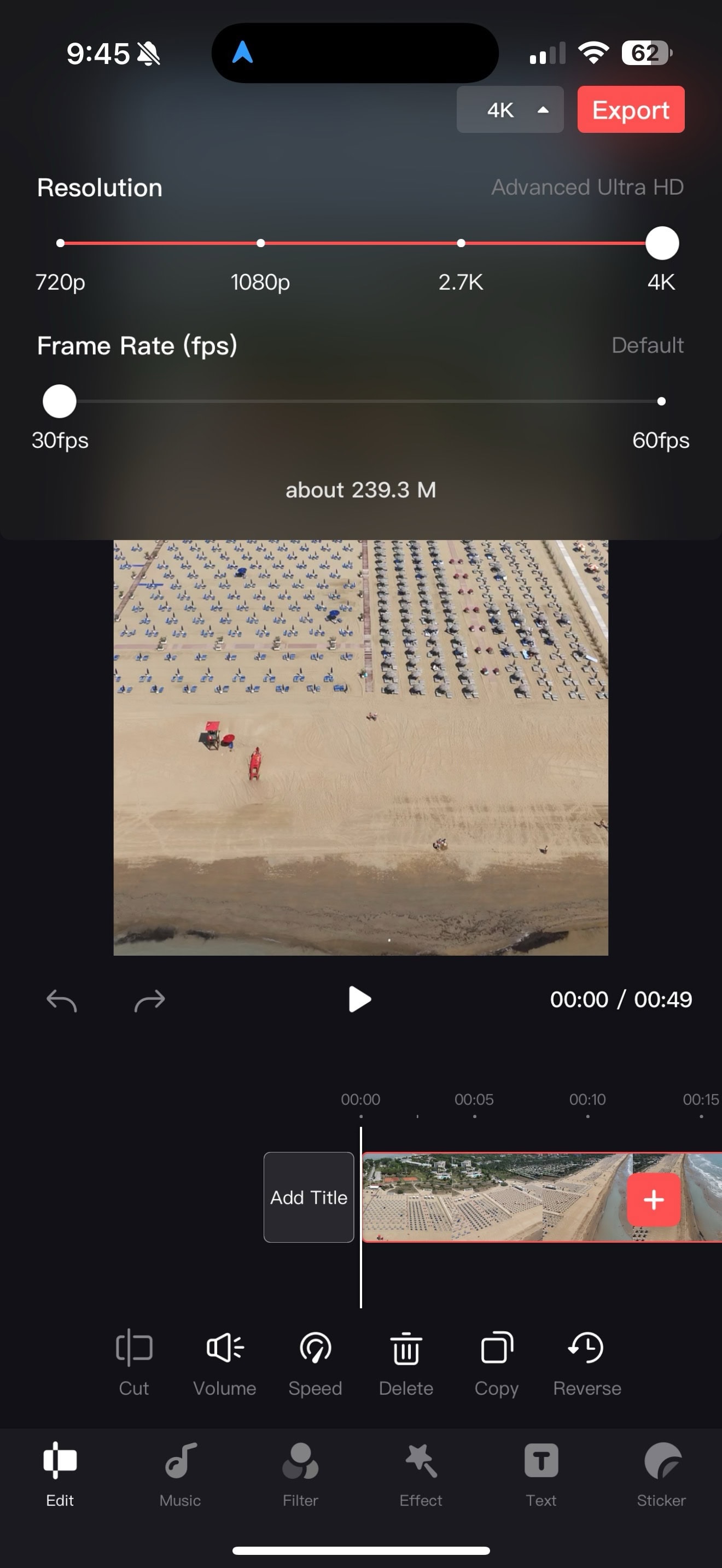Set resolution to 720p
Screen dimensions: 722x1568
pos(60,243)
